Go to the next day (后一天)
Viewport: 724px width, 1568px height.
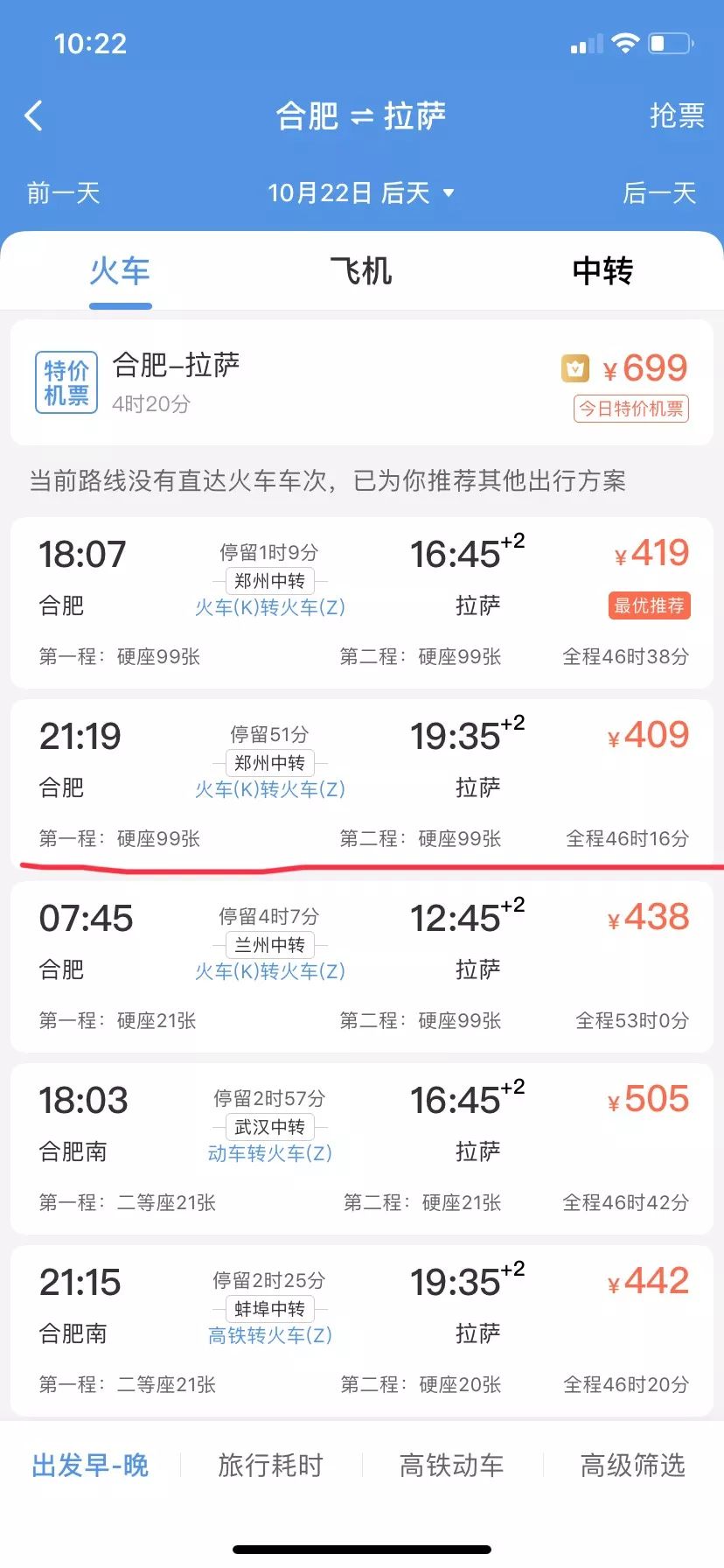click(659, 192)
